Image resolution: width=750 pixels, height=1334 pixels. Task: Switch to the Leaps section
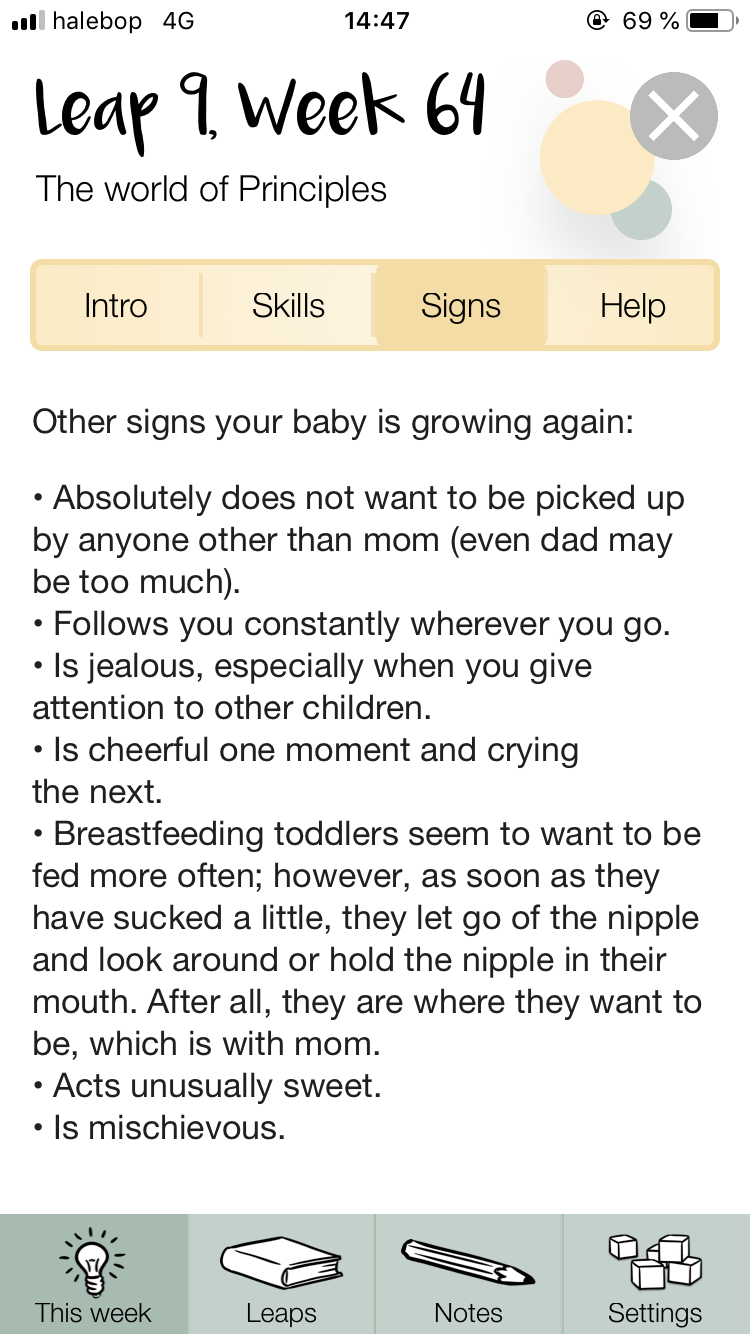coord(281,1274)
